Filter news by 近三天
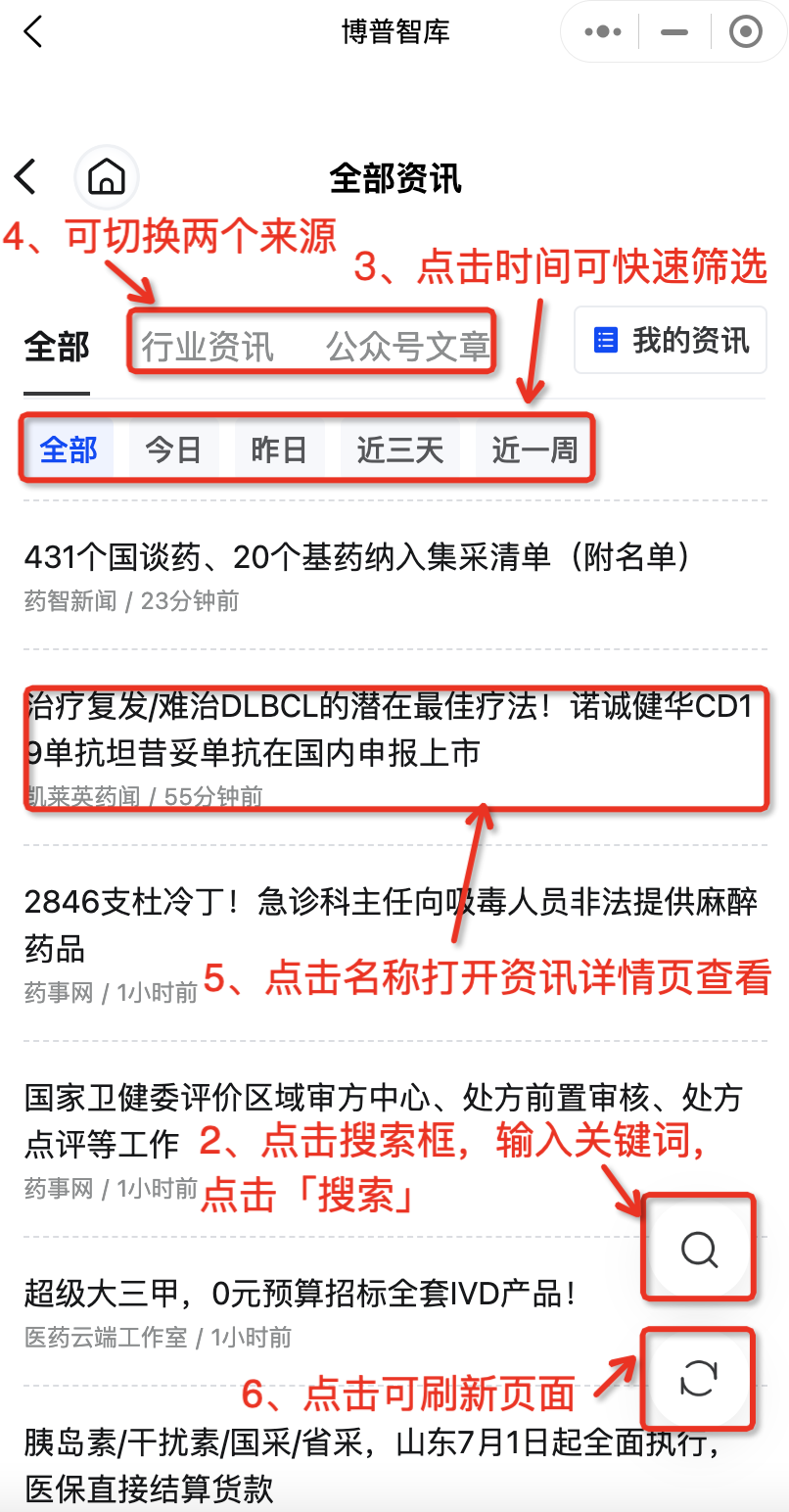 click(399, 450)
